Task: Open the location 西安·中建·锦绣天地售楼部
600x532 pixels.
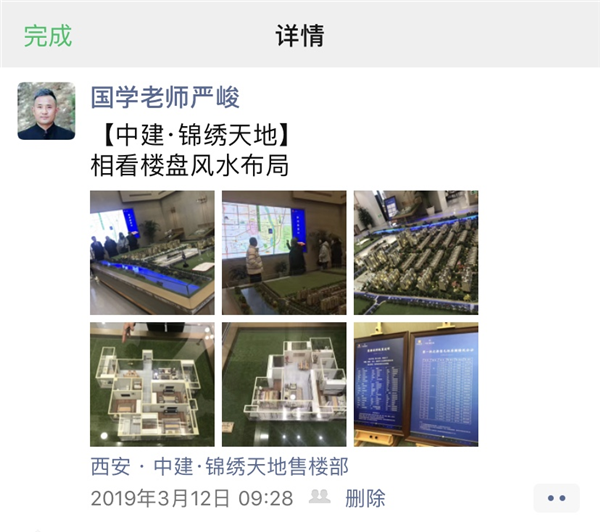Action: 219,467
